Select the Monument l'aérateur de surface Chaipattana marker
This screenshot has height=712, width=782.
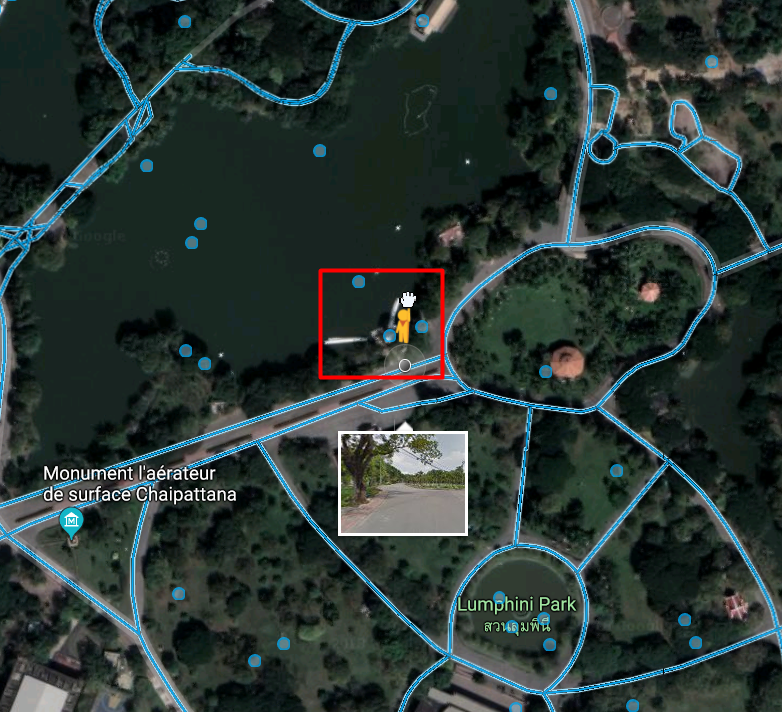click(x=71, y=520)
